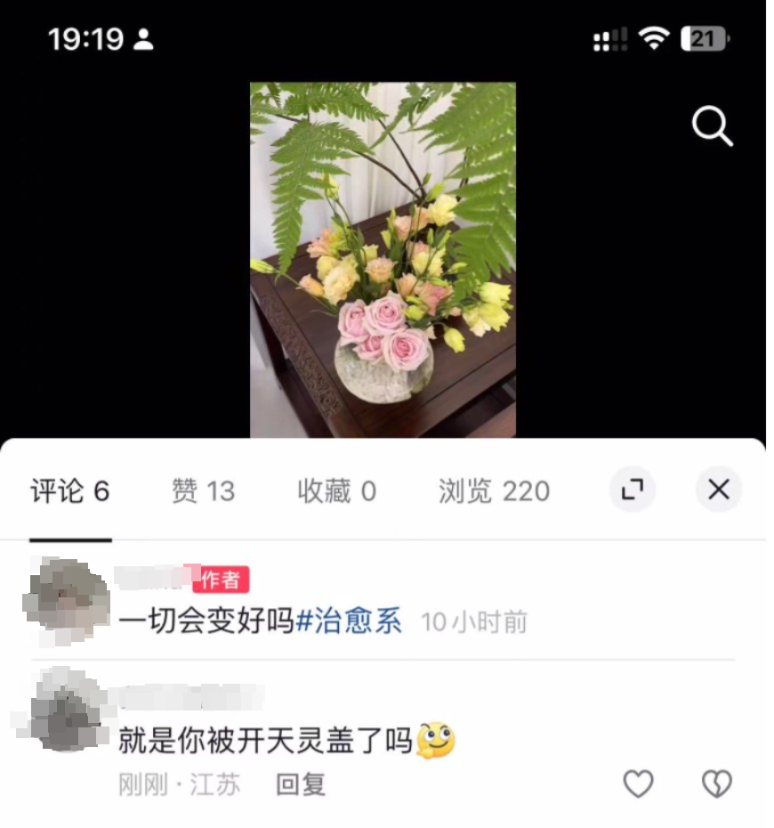Close the comments panel
The height and width of the screenshot is (828, 774).
coord(718,489)
